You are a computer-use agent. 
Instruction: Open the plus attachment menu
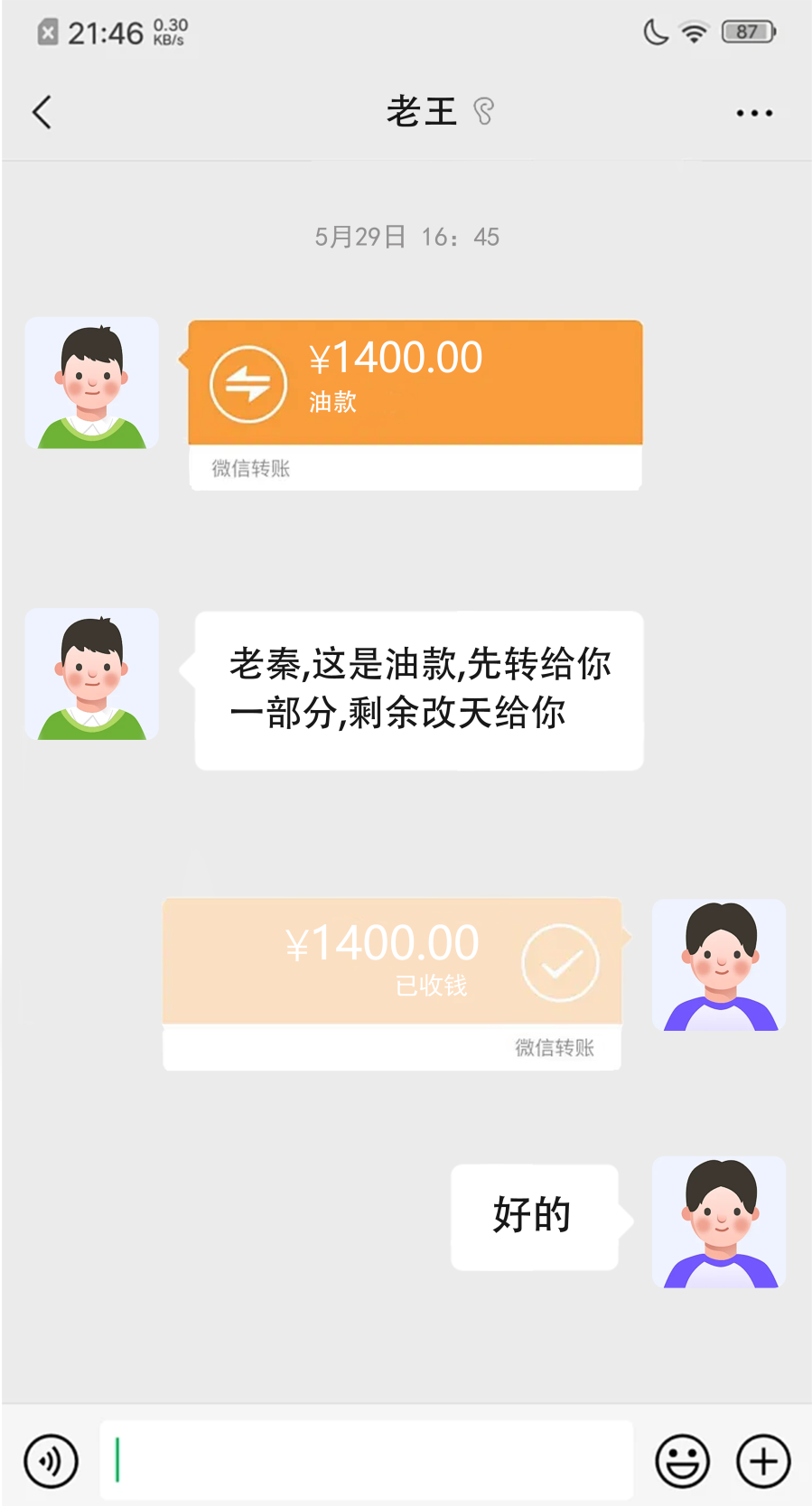[x=763, y=1461]
